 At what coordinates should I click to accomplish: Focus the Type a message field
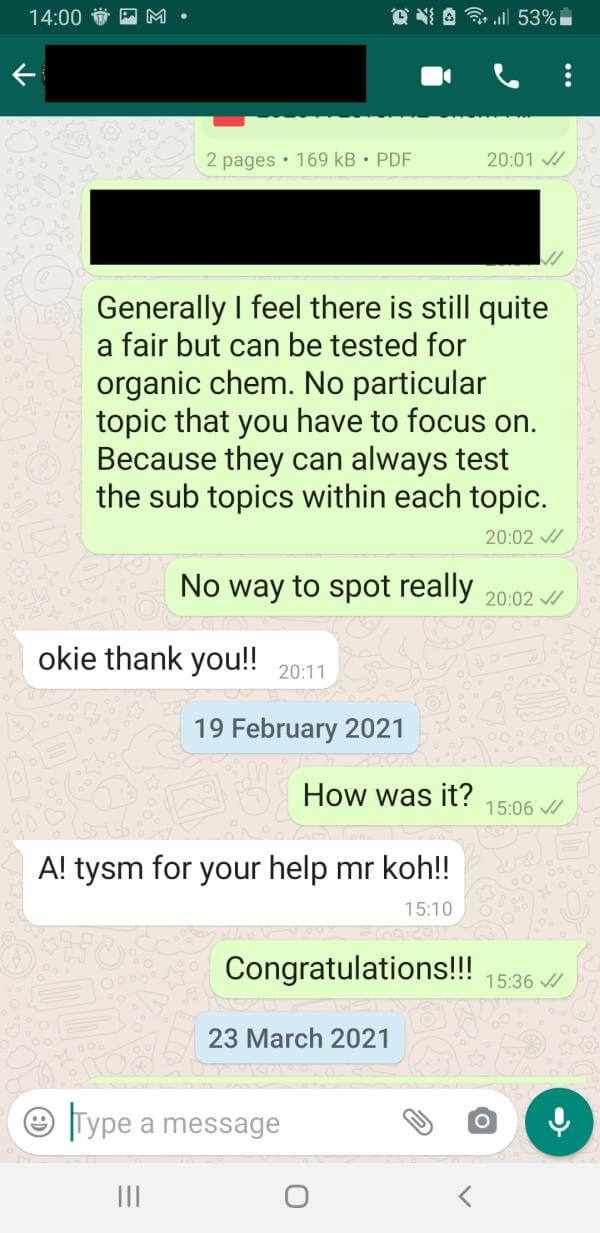point(230,1122)
